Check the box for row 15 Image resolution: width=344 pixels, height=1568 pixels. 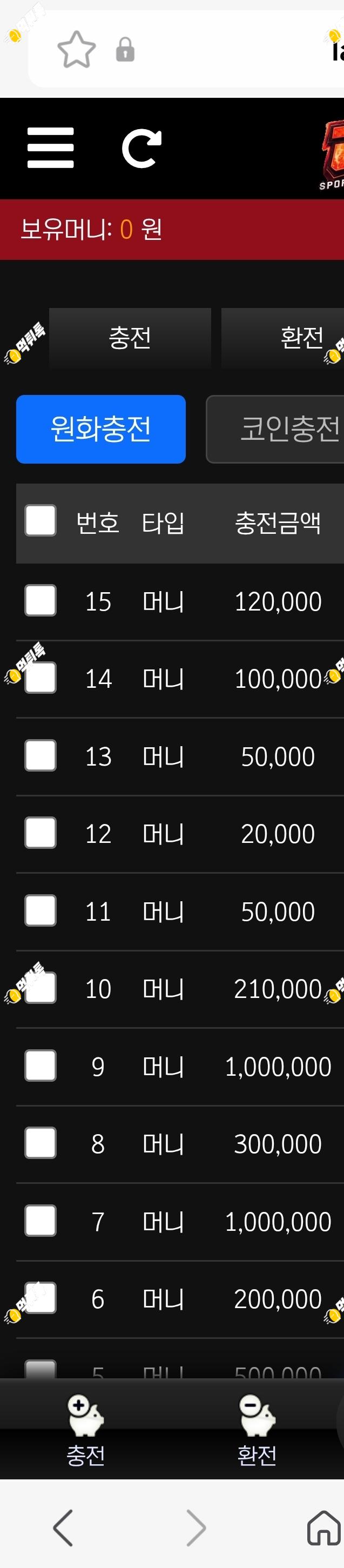coord(40,600)
